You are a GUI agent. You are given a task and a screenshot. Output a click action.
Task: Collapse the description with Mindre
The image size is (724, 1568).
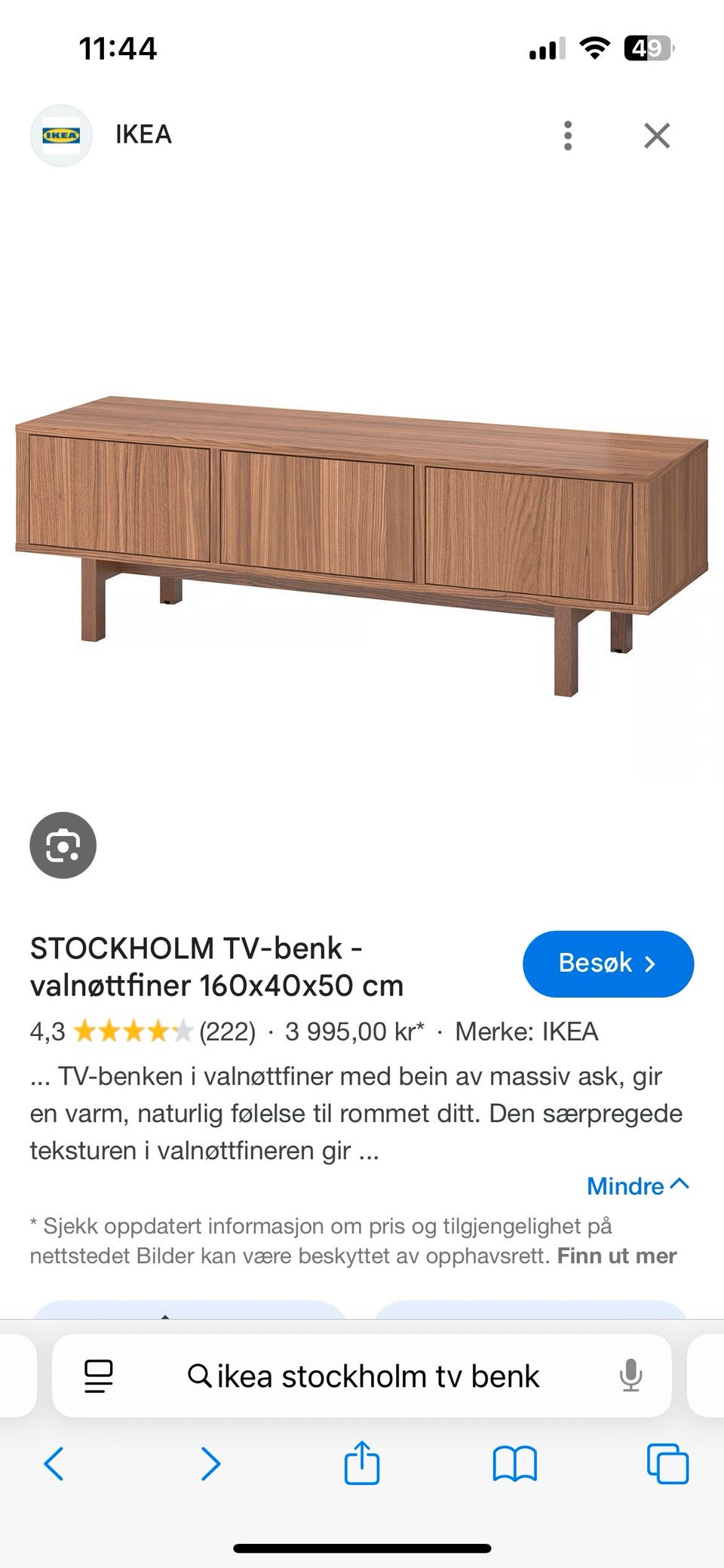[x=637, y=1185]
